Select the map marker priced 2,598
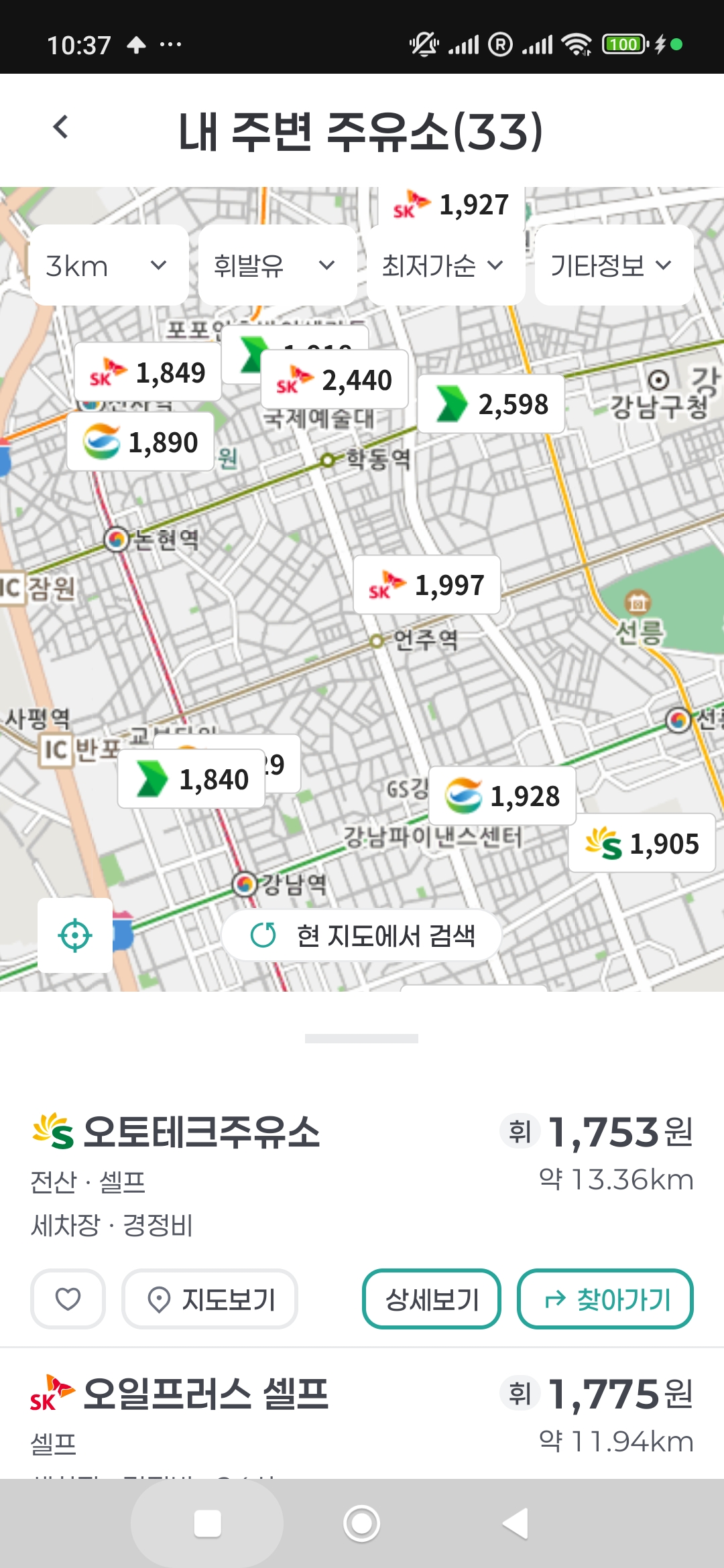The image size is (724, 1568). pos(491,404)
